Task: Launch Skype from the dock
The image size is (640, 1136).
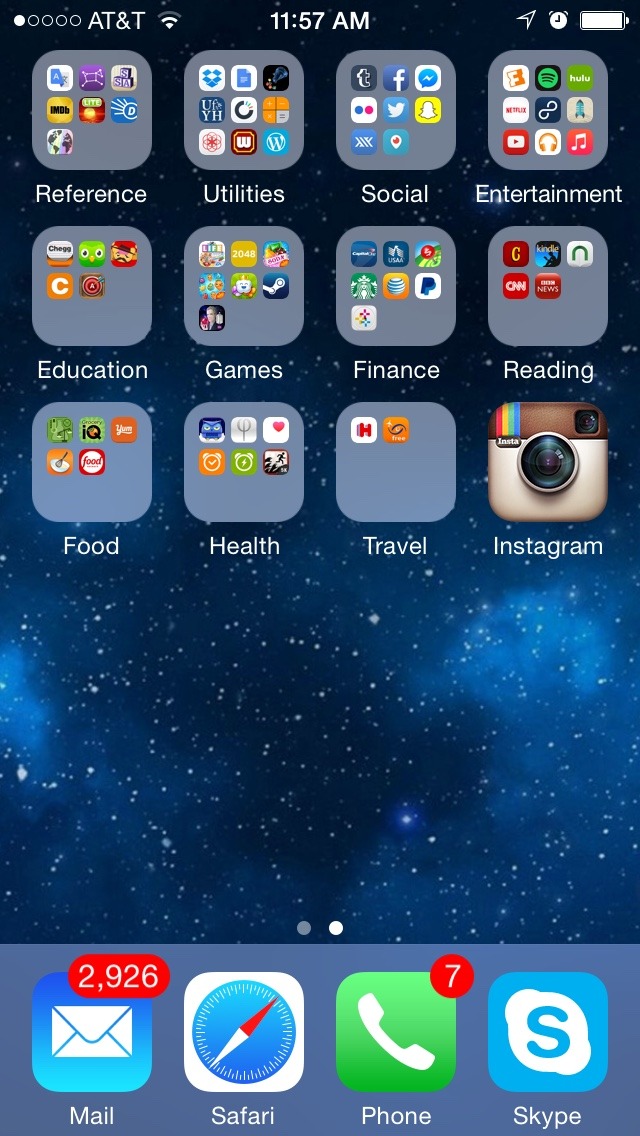Action: [548, 1032]
